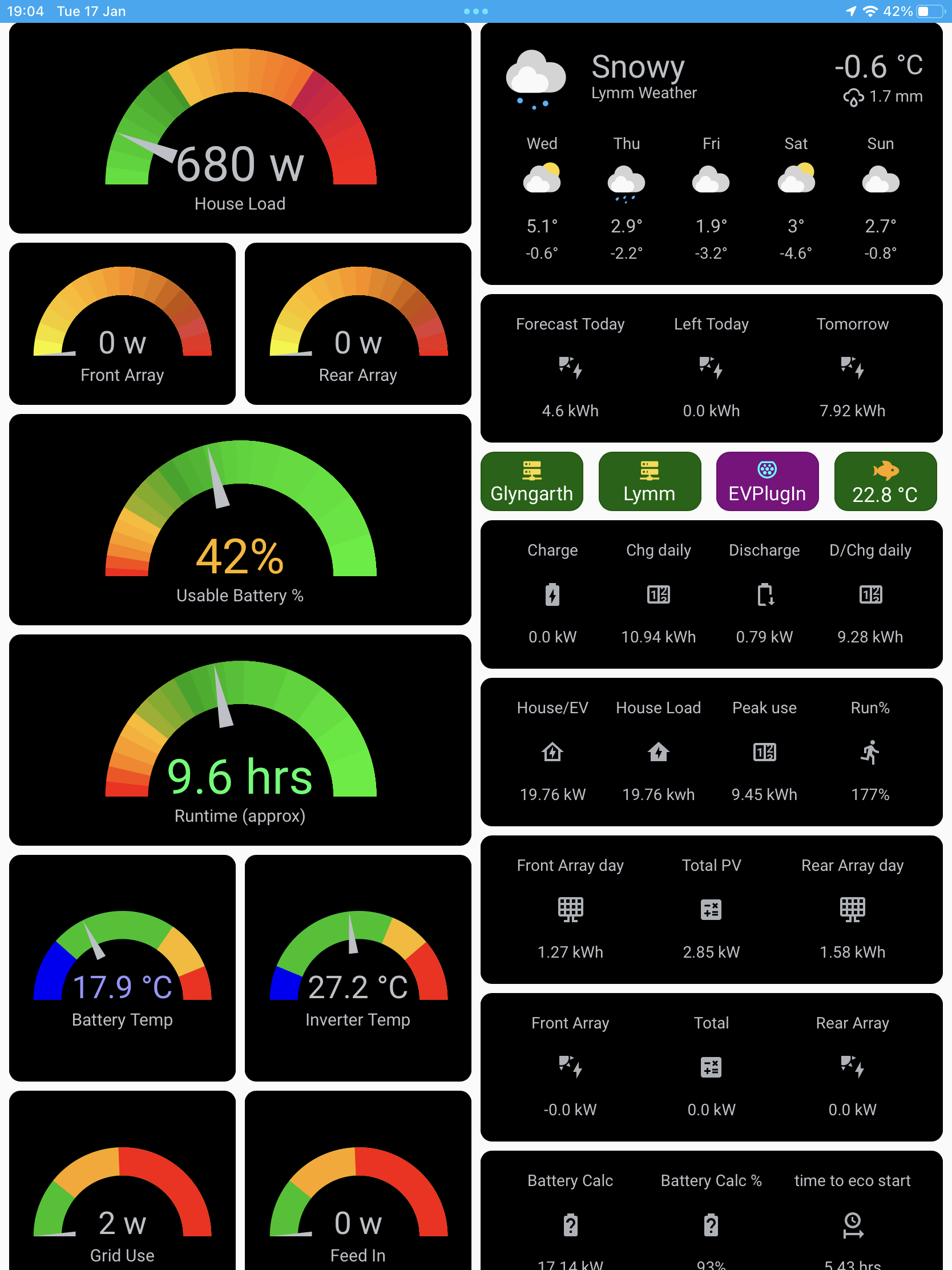Open the Peak use entity
This screenshot has width=952, height=1270.
[x=764, y=751]
